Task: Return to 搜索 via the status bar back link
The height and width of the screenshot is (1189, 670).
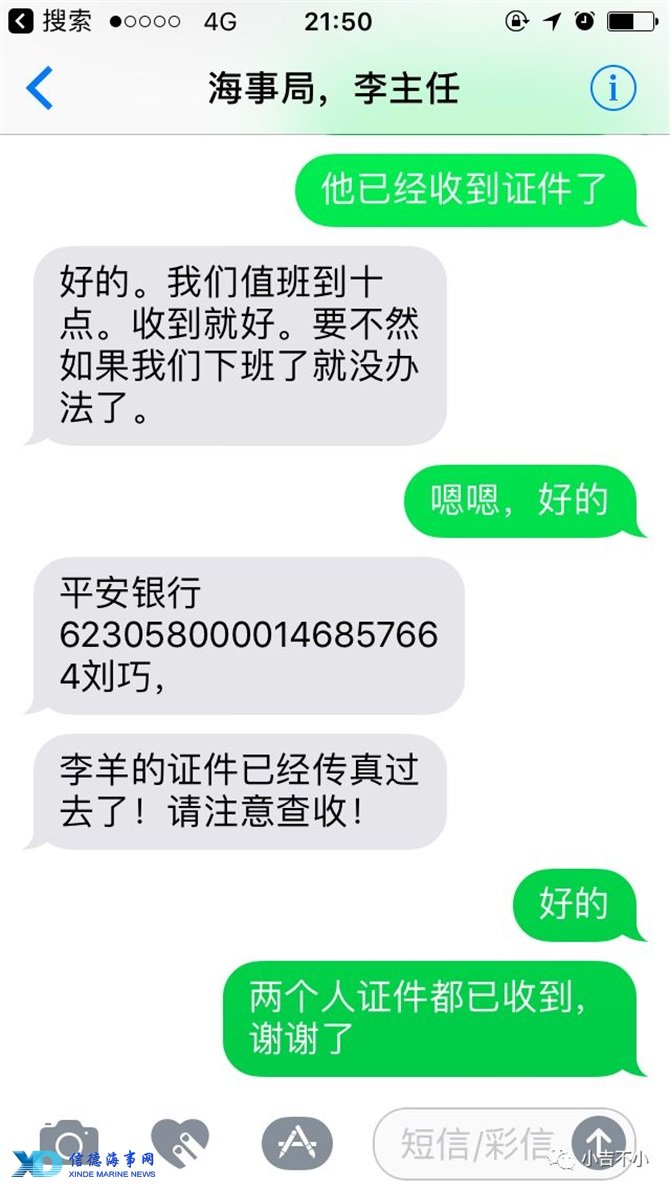Action: pos(50,21)
